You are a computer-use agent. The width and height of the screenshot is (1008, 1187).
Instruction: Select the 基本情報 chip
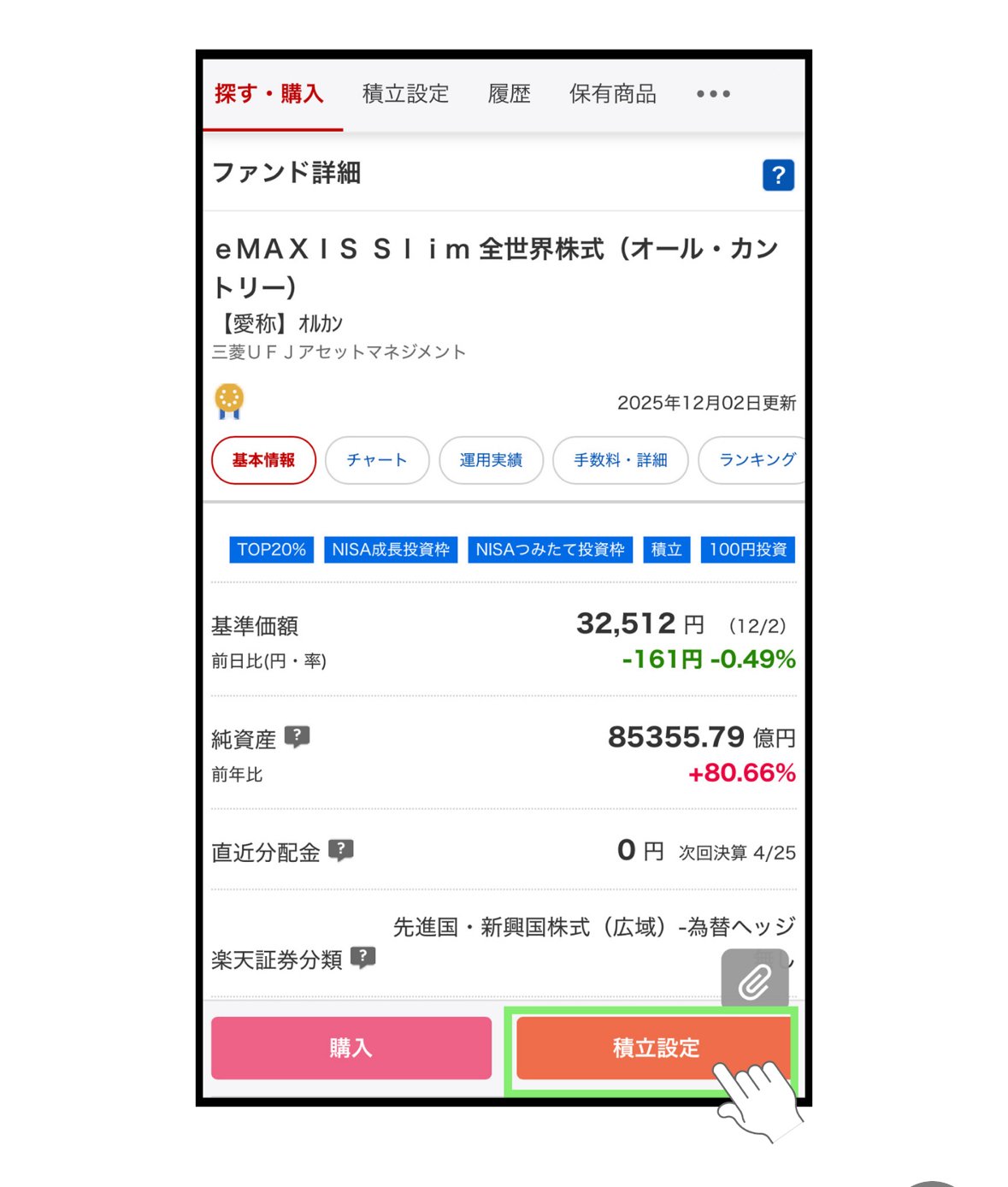point(263,460)
